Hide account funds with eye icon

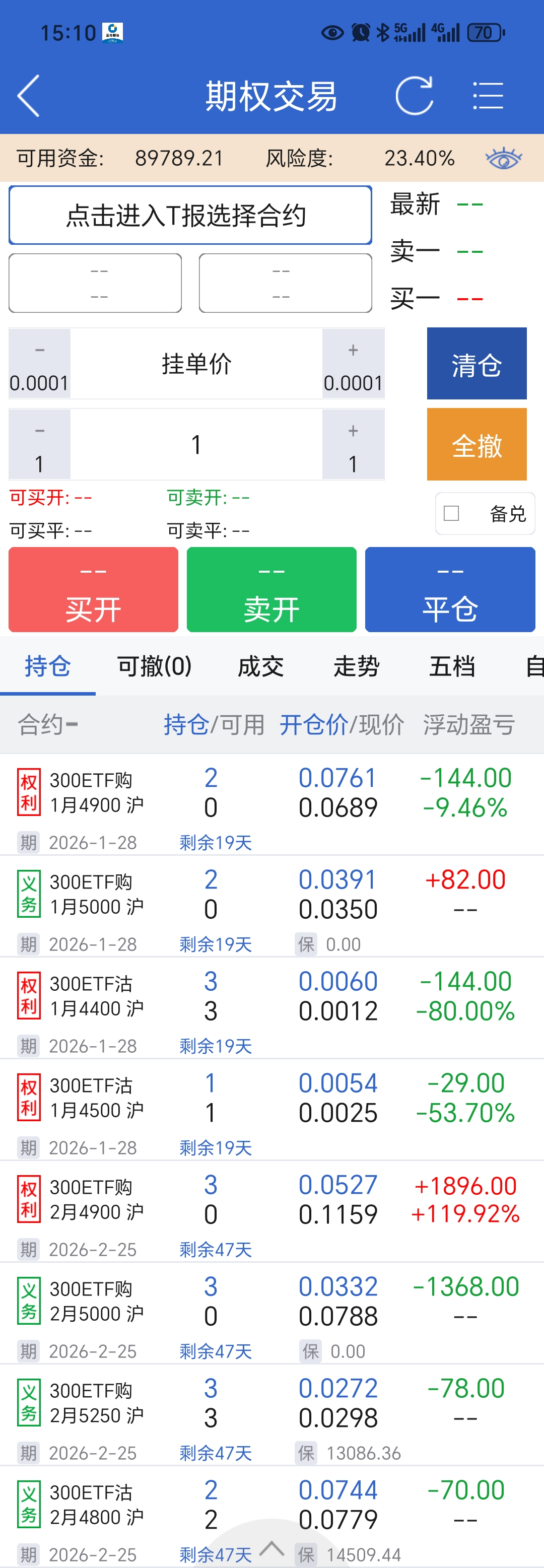[x=503, y=159]
